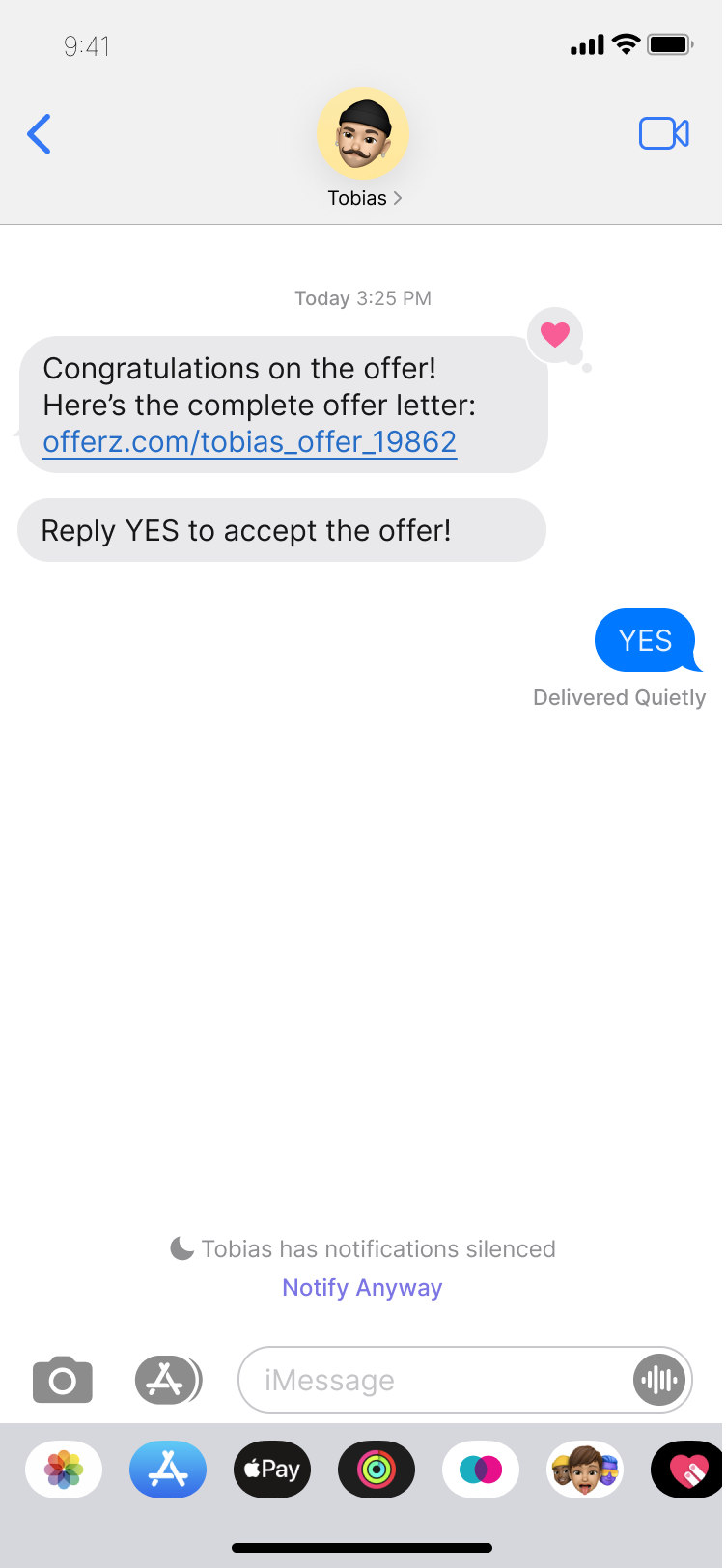Open the Photos app in the drawer
The width and height of the screenshot is (726, 1568).
point(64,1470)
